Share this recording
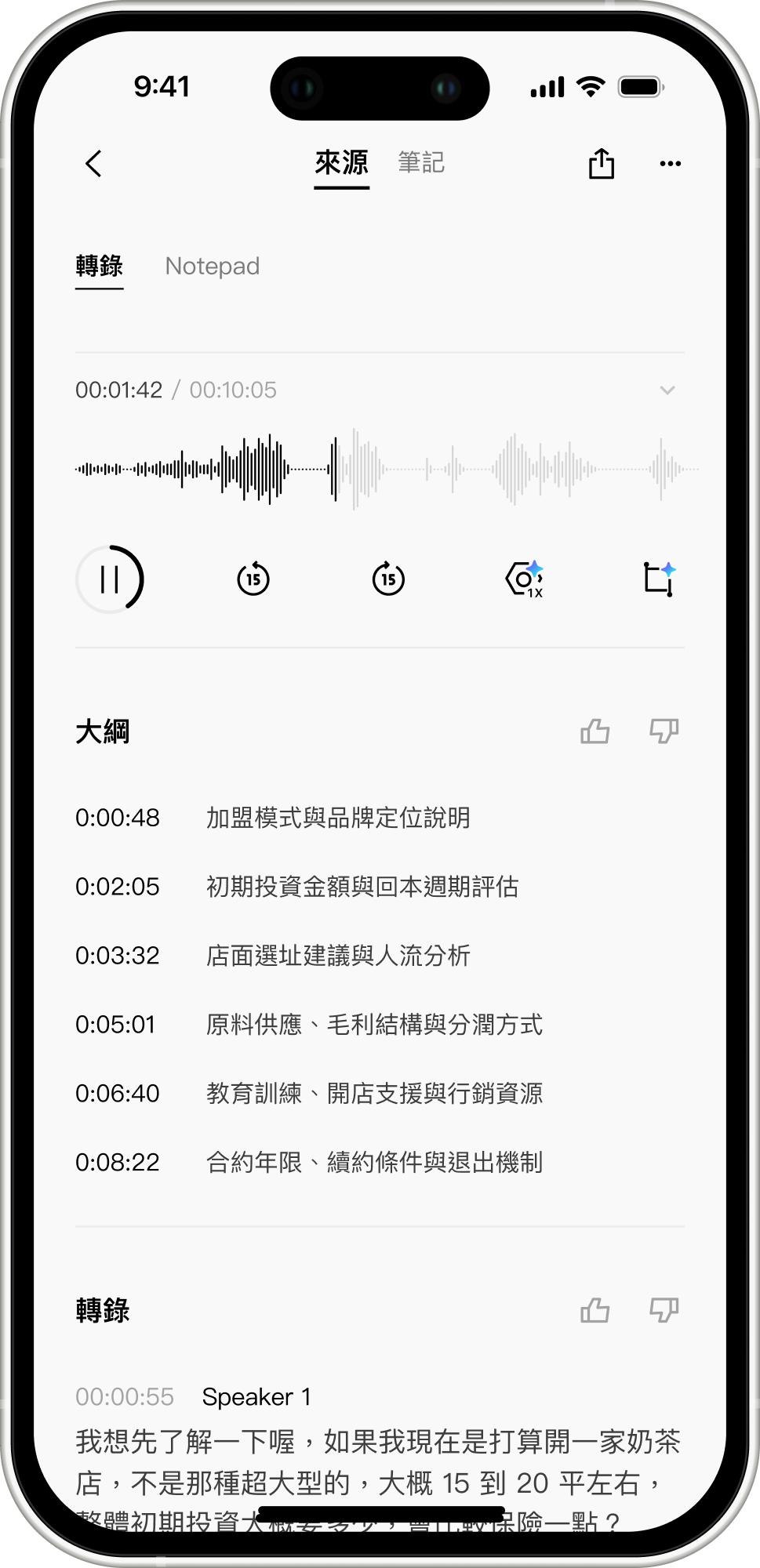Image resolution: width=760 pixels, height=1568 pixels. click(601, 164)
